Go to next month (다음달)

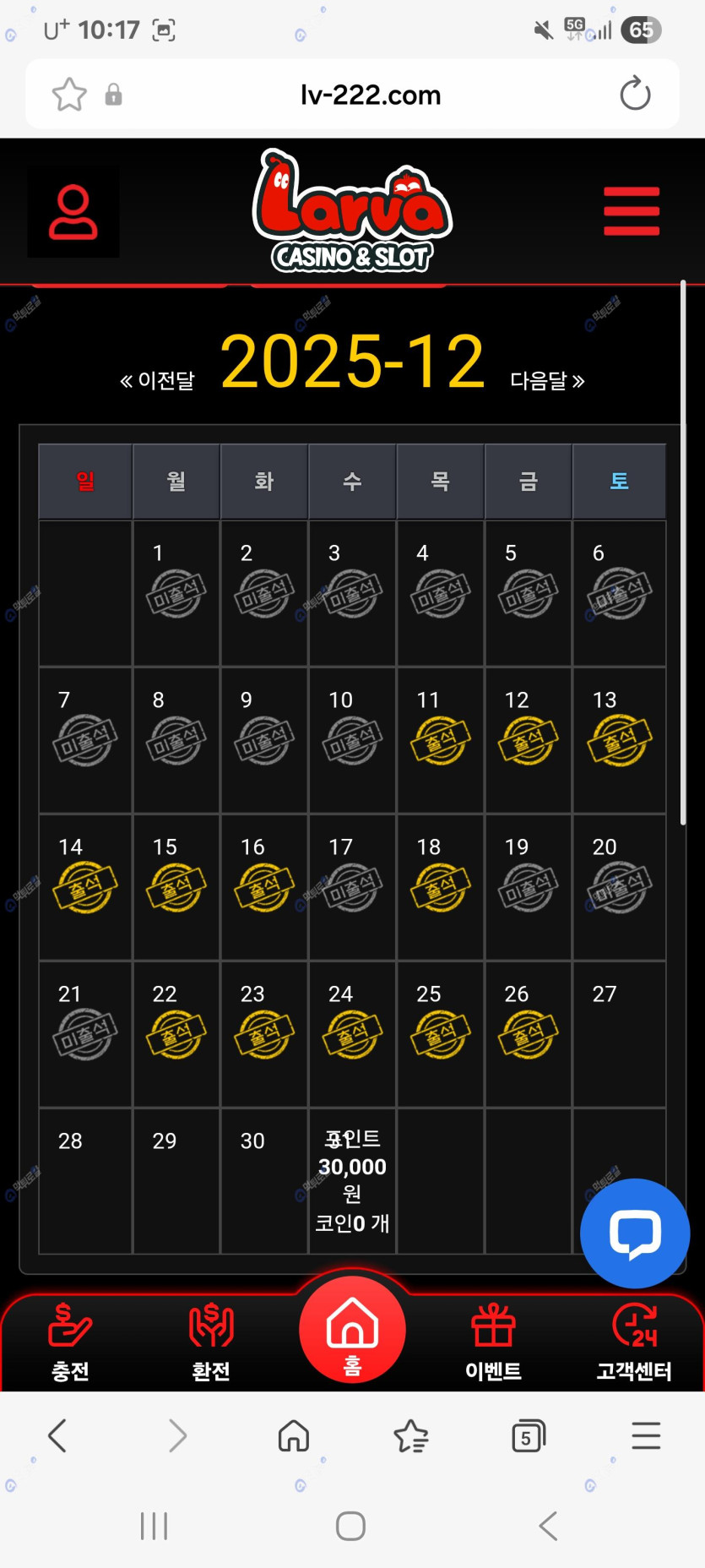[547, 381]
